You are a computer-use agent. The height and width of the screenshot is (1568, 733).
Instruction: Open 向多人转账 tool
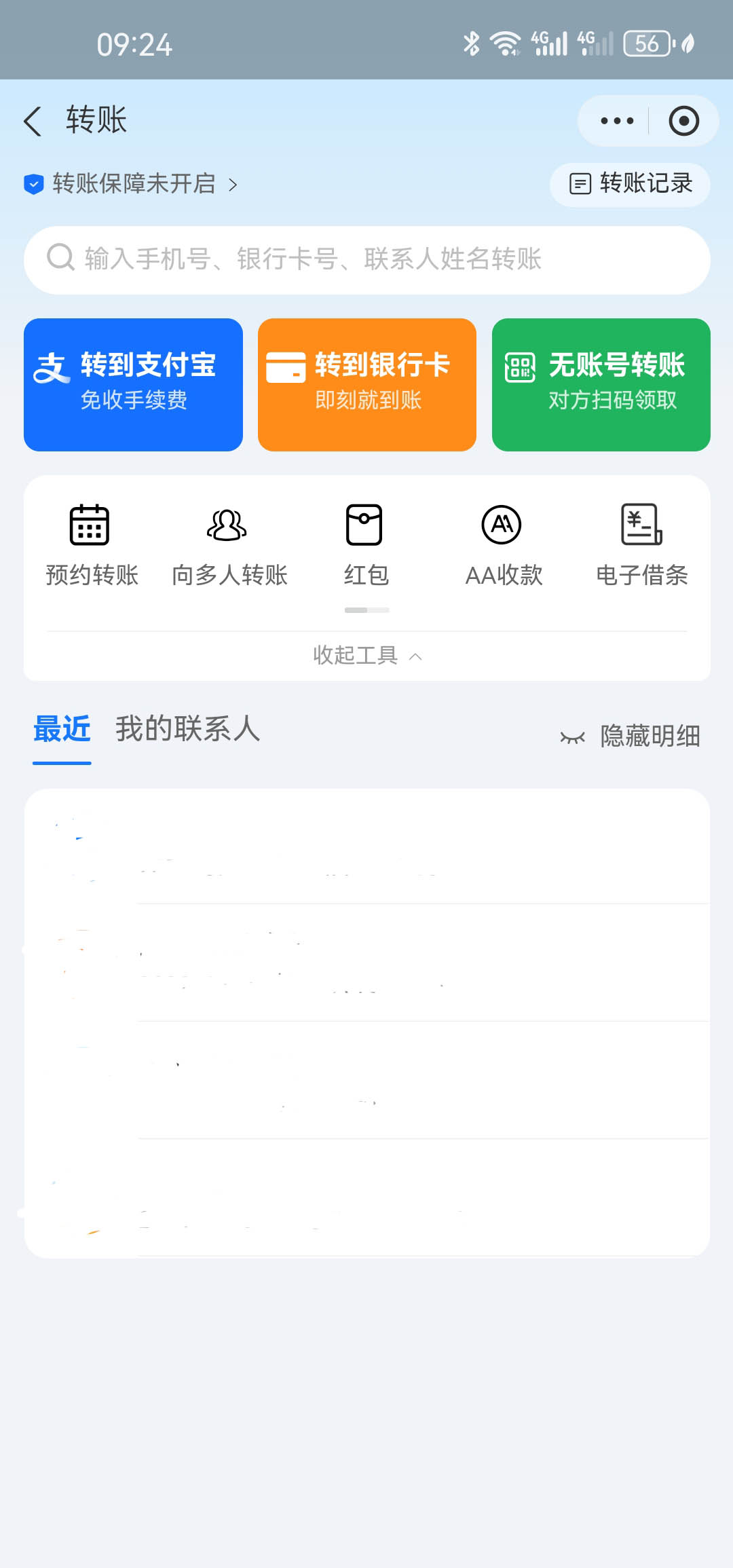[229, 544]
